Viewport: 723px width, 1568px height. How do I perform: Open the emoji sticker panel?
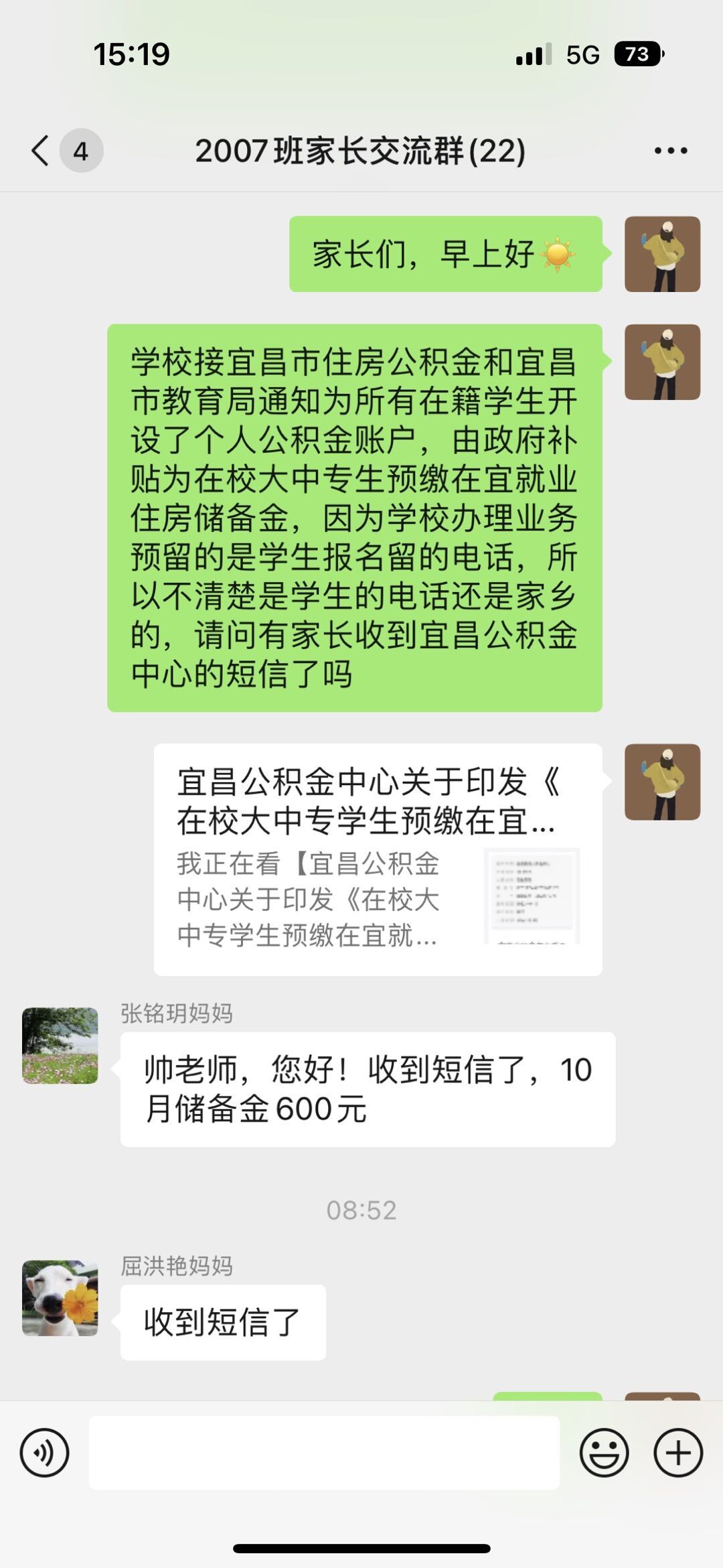pos(604,1453)
